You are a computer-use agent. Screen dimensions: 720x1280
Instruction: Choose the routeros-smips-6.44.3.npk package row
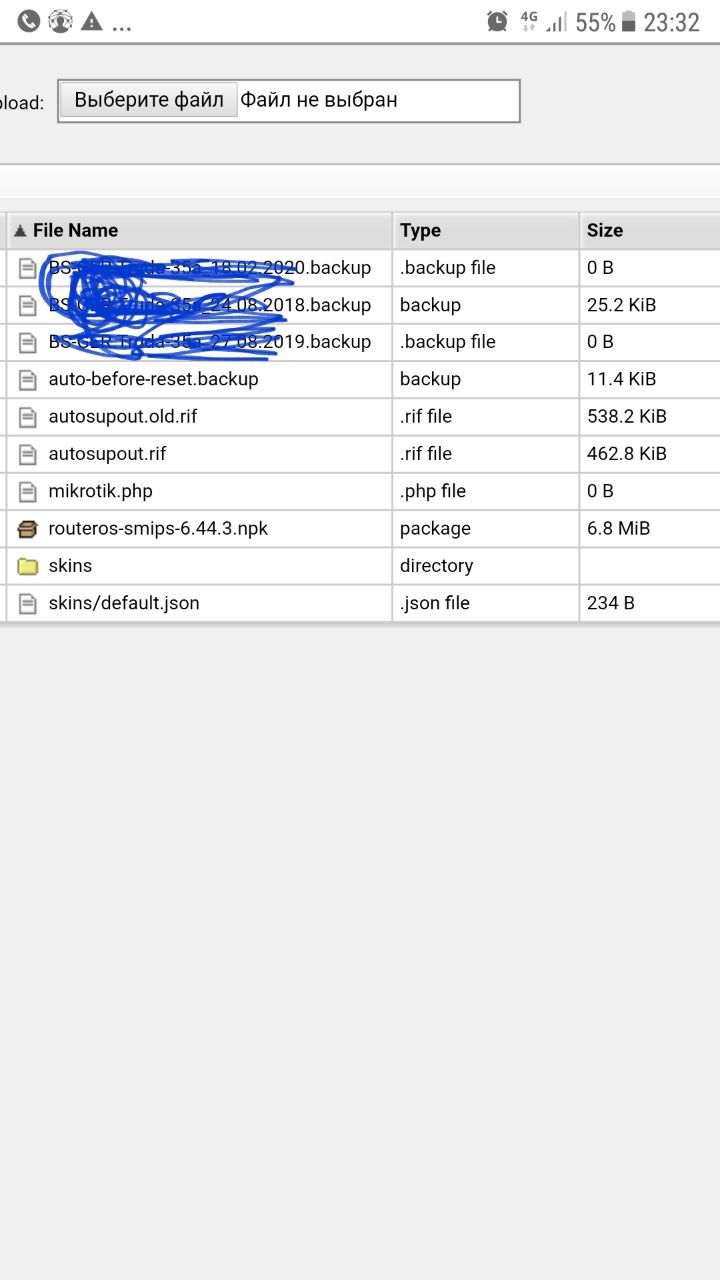pos(363,528)
